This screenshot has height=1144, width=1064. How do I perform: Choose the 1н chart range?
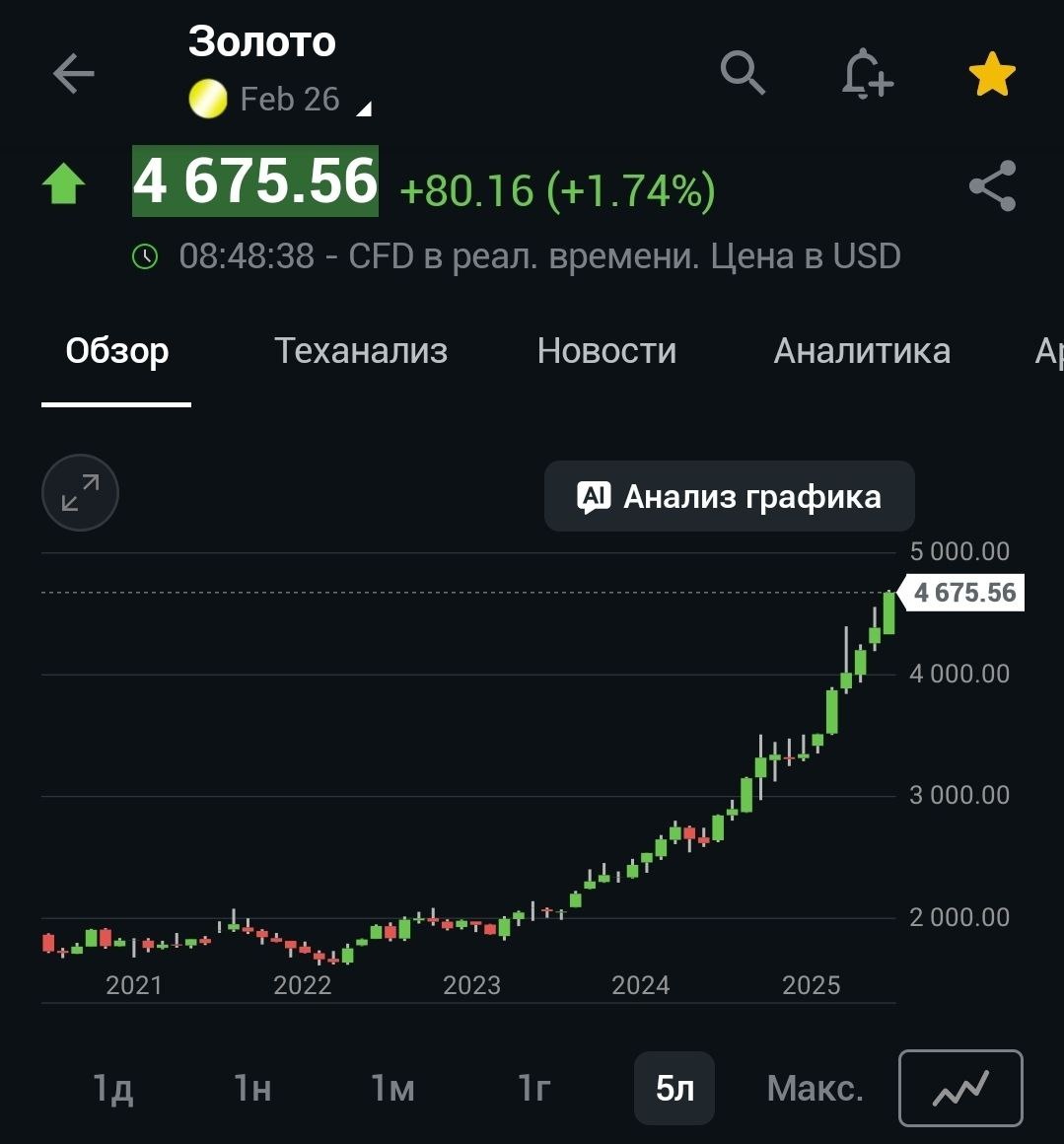tap(252, 1089)
